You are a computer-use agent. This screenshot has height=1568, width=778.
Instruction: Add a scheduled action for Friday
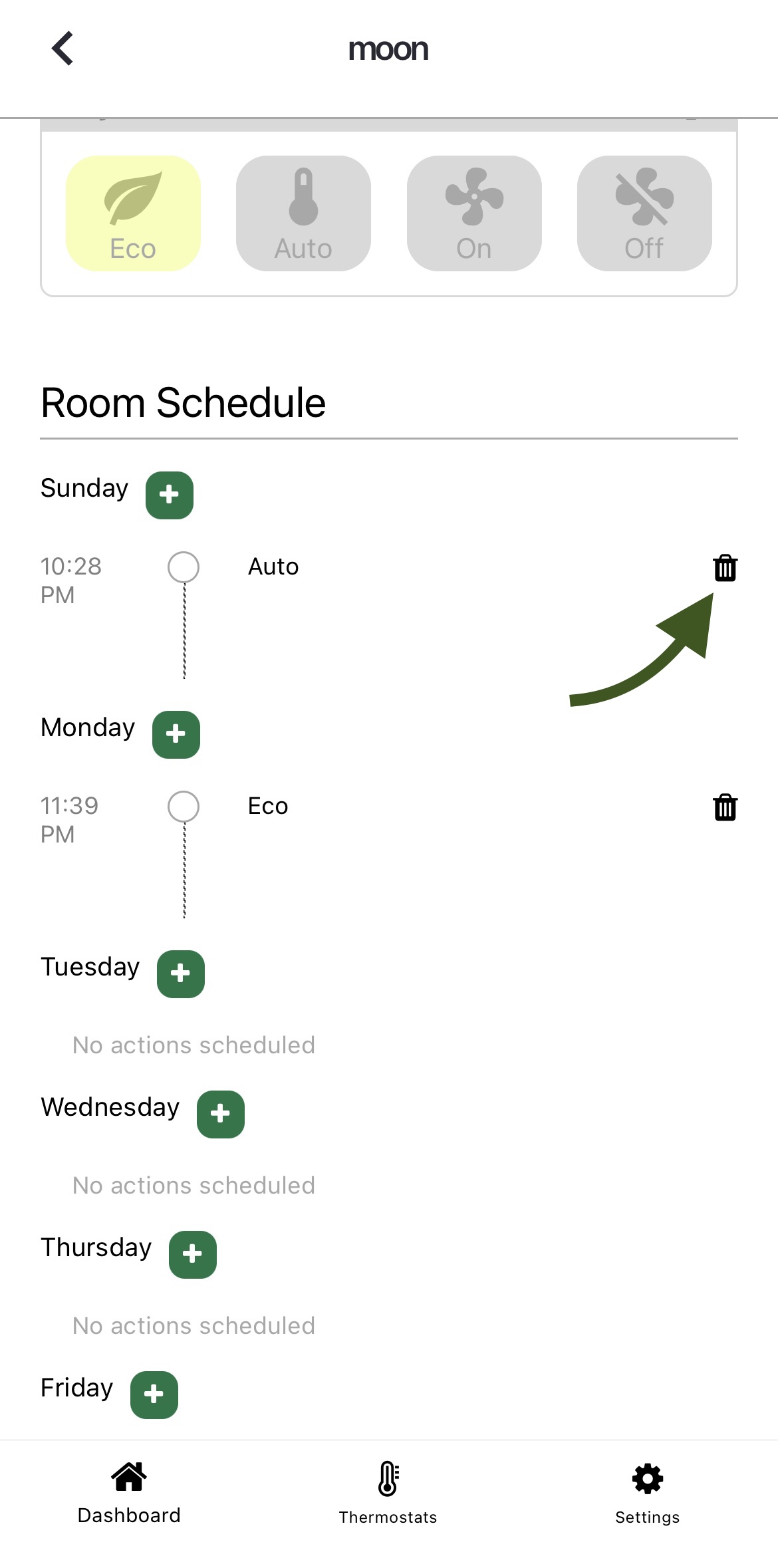[x=154, y=1394]
